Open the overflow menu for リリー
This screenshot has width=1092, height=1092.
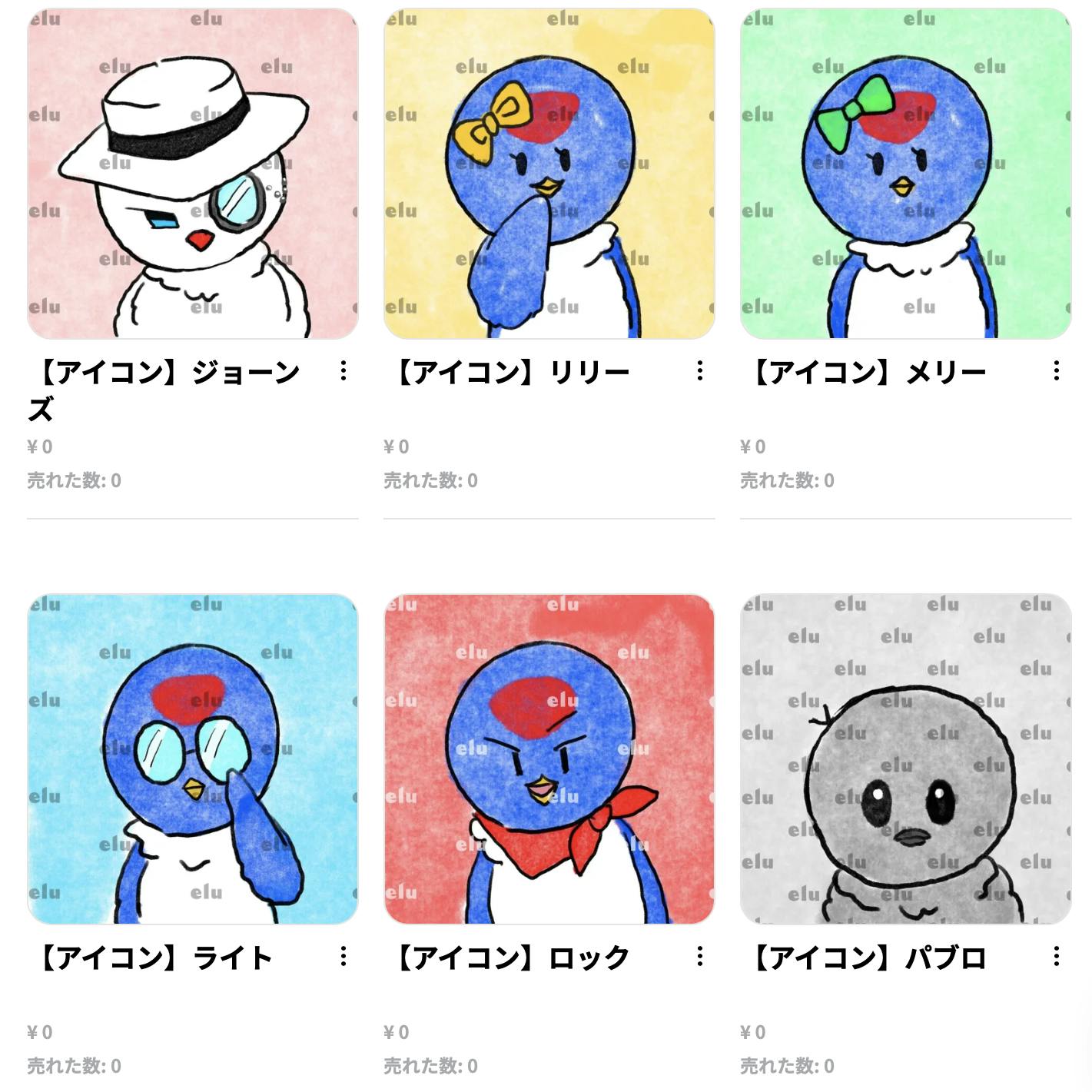coord(700,372)
